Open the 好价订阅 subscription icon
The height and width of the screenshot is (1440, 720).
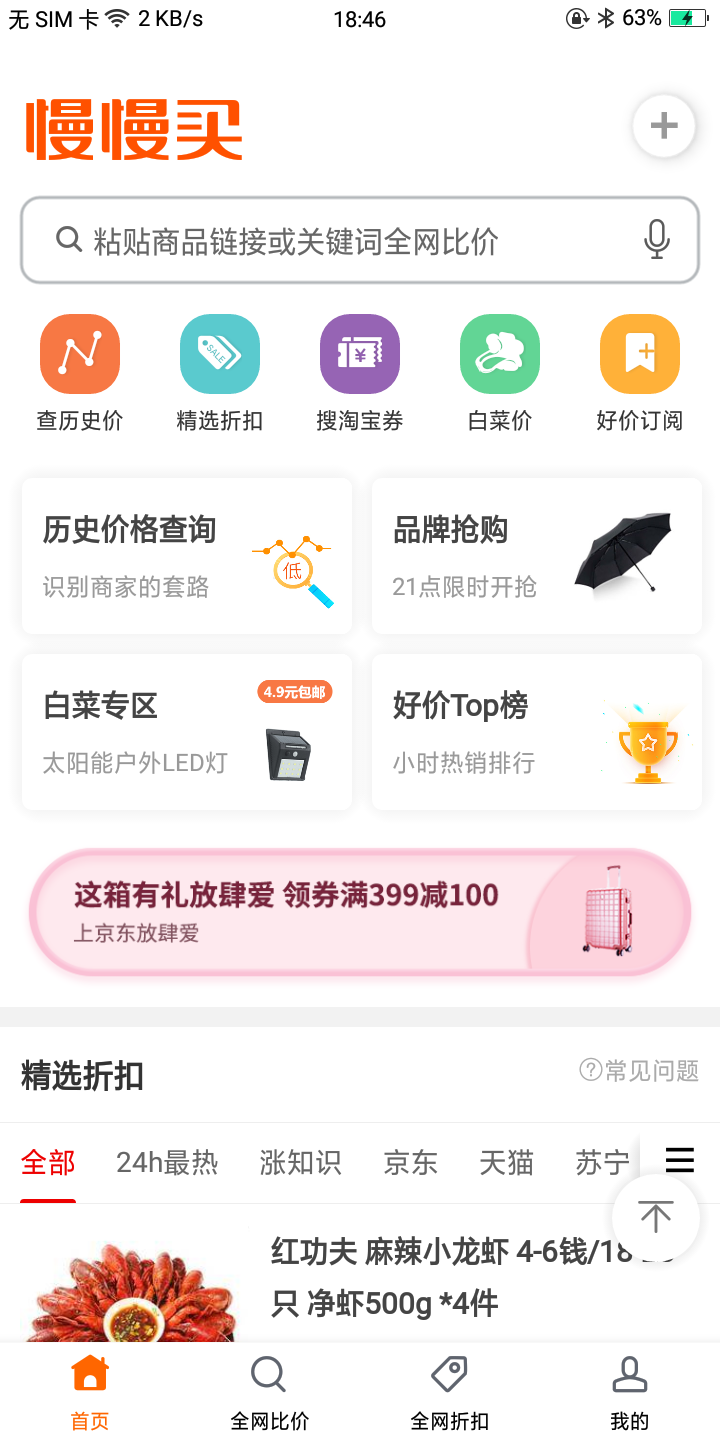coord(640,353)
